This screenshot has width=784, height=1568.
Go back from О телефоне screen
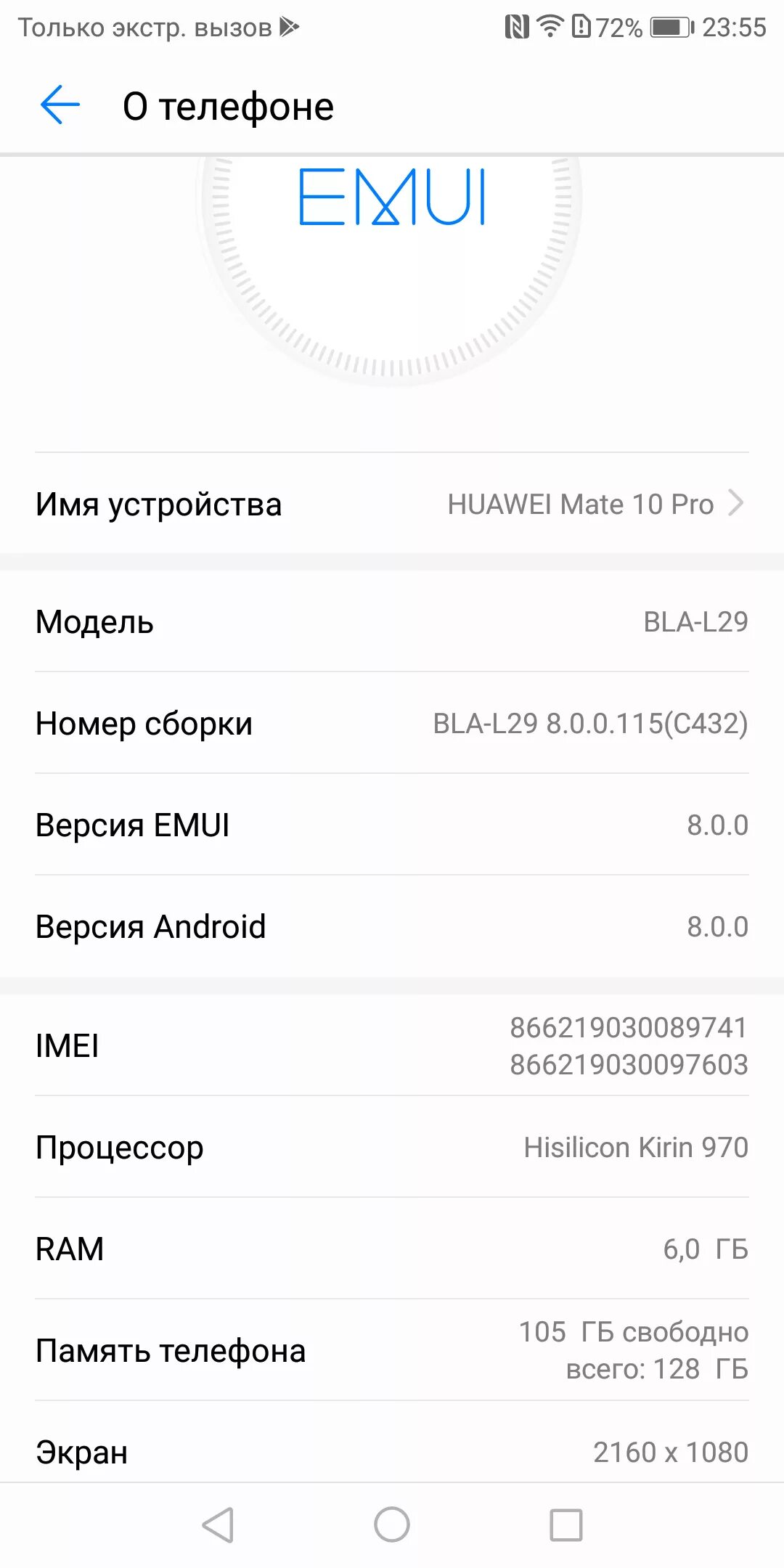60,105
